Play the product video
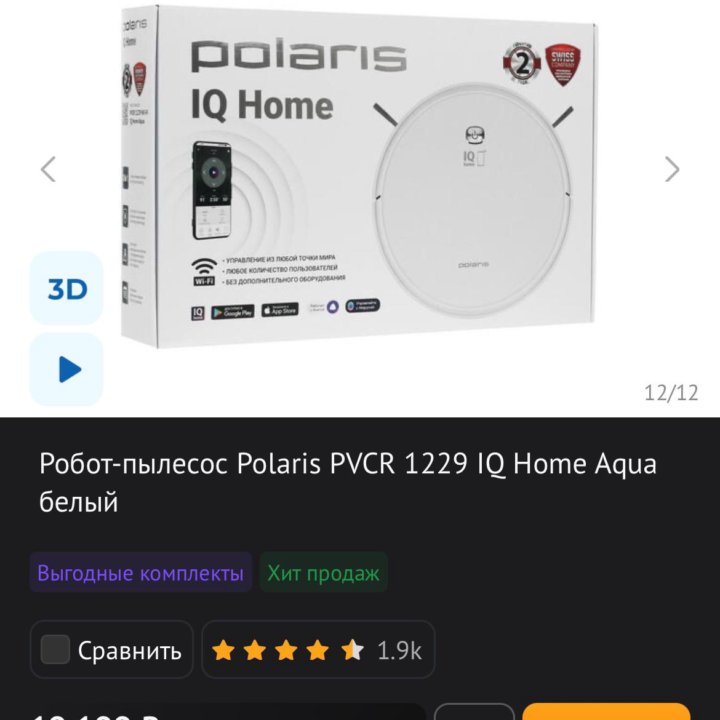 coord(66,370)
